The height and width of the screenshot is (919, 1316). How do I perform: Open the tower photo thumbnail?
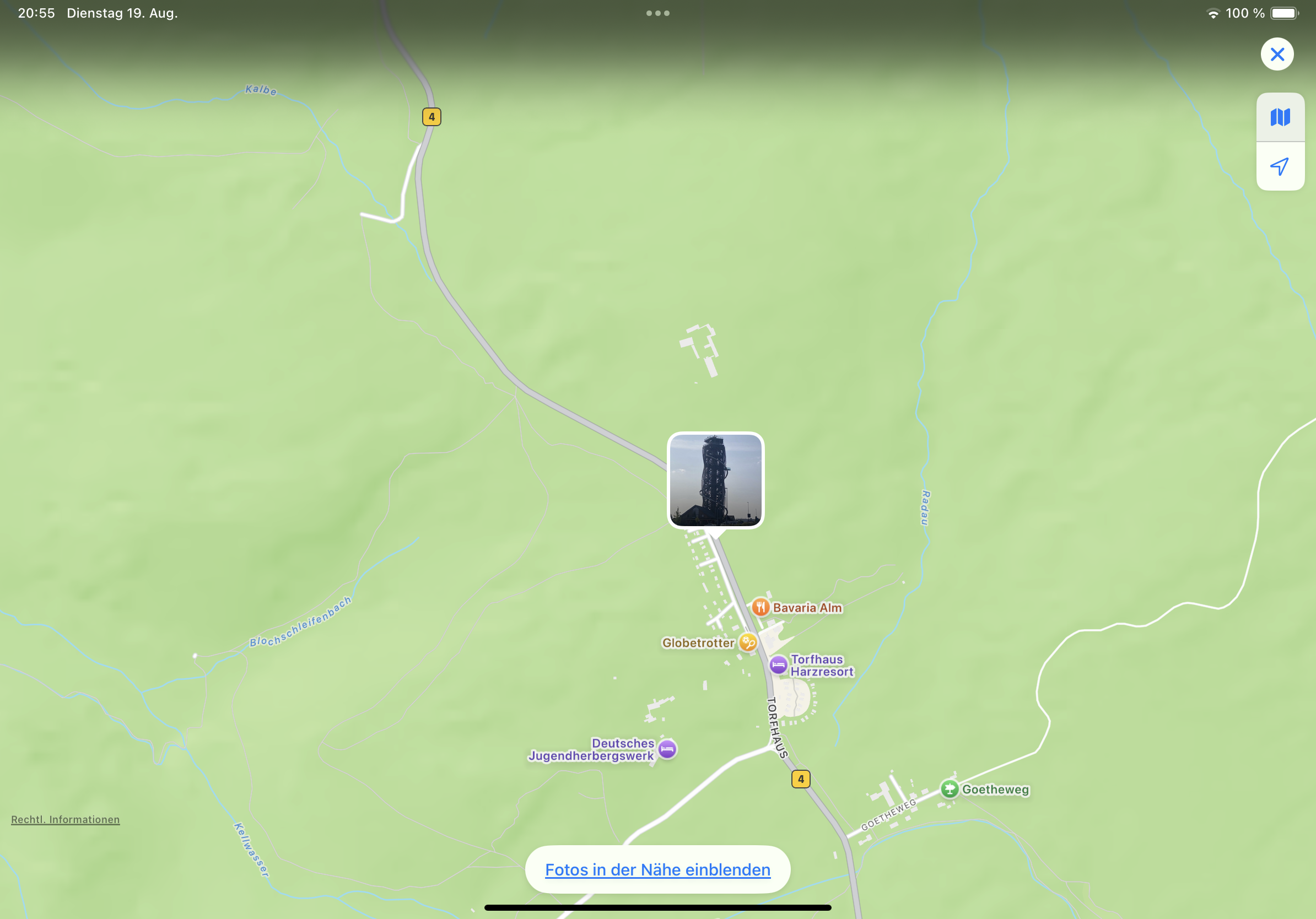click(715, 479)
